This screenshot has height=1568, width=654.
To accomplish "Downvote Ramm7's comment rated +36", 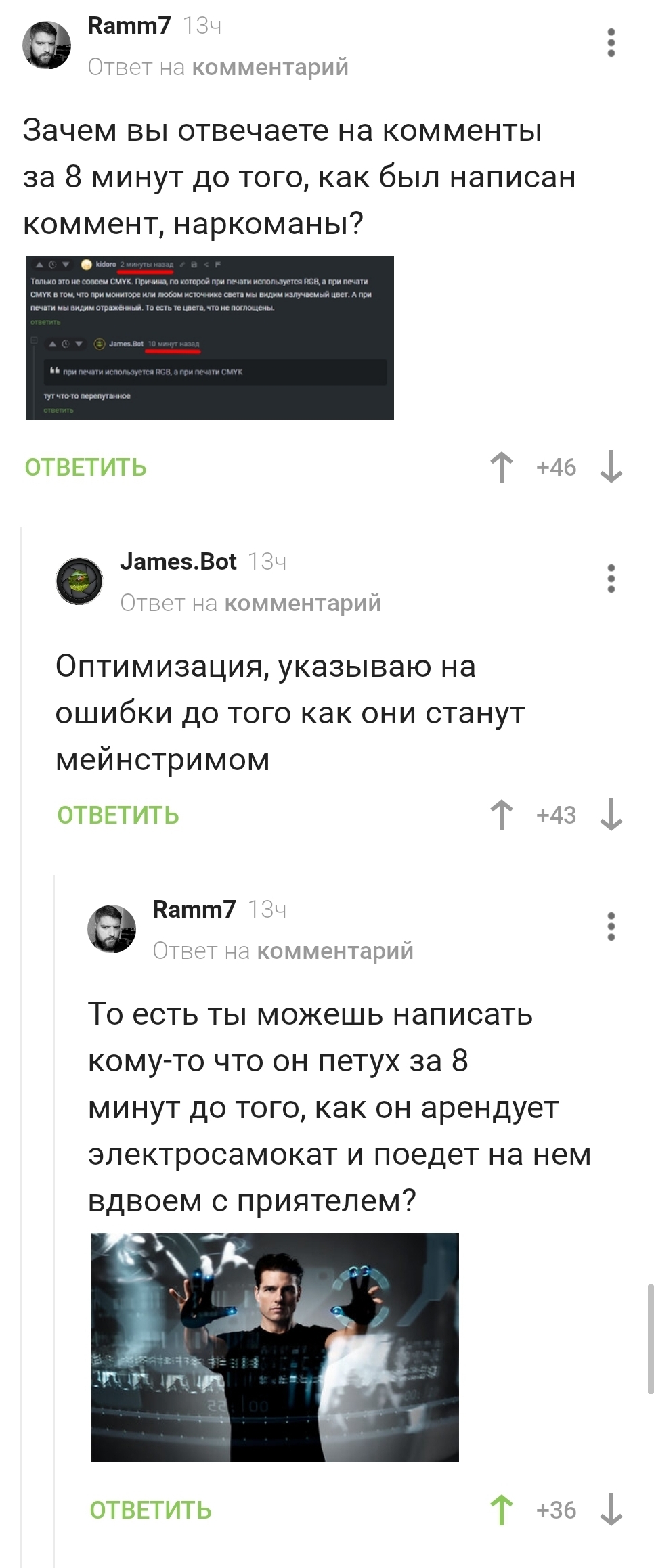I will coord(611,1510).
